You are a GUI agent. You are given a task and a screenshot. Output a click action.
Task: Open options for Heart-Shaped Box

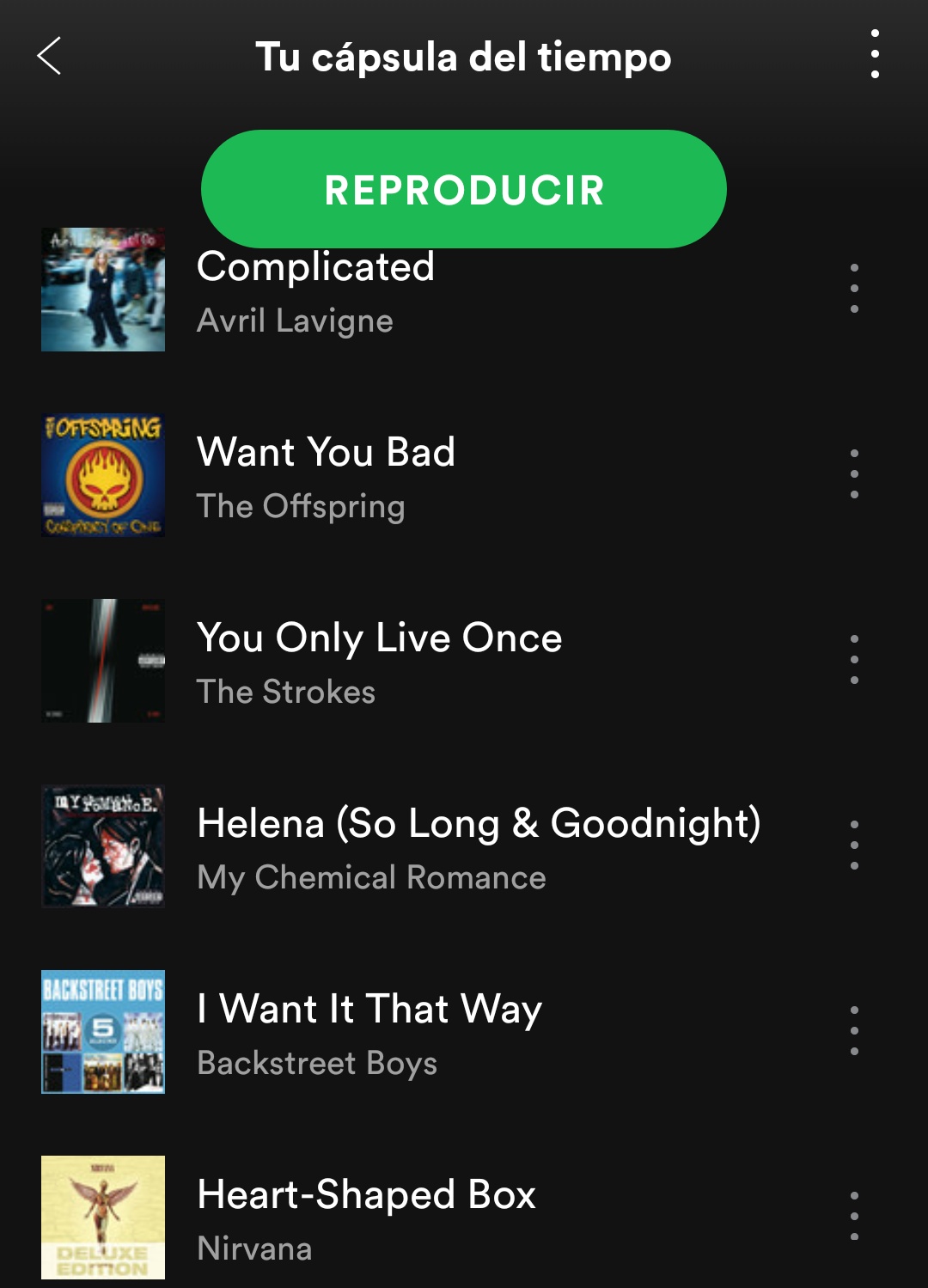tap(854, 1217)
